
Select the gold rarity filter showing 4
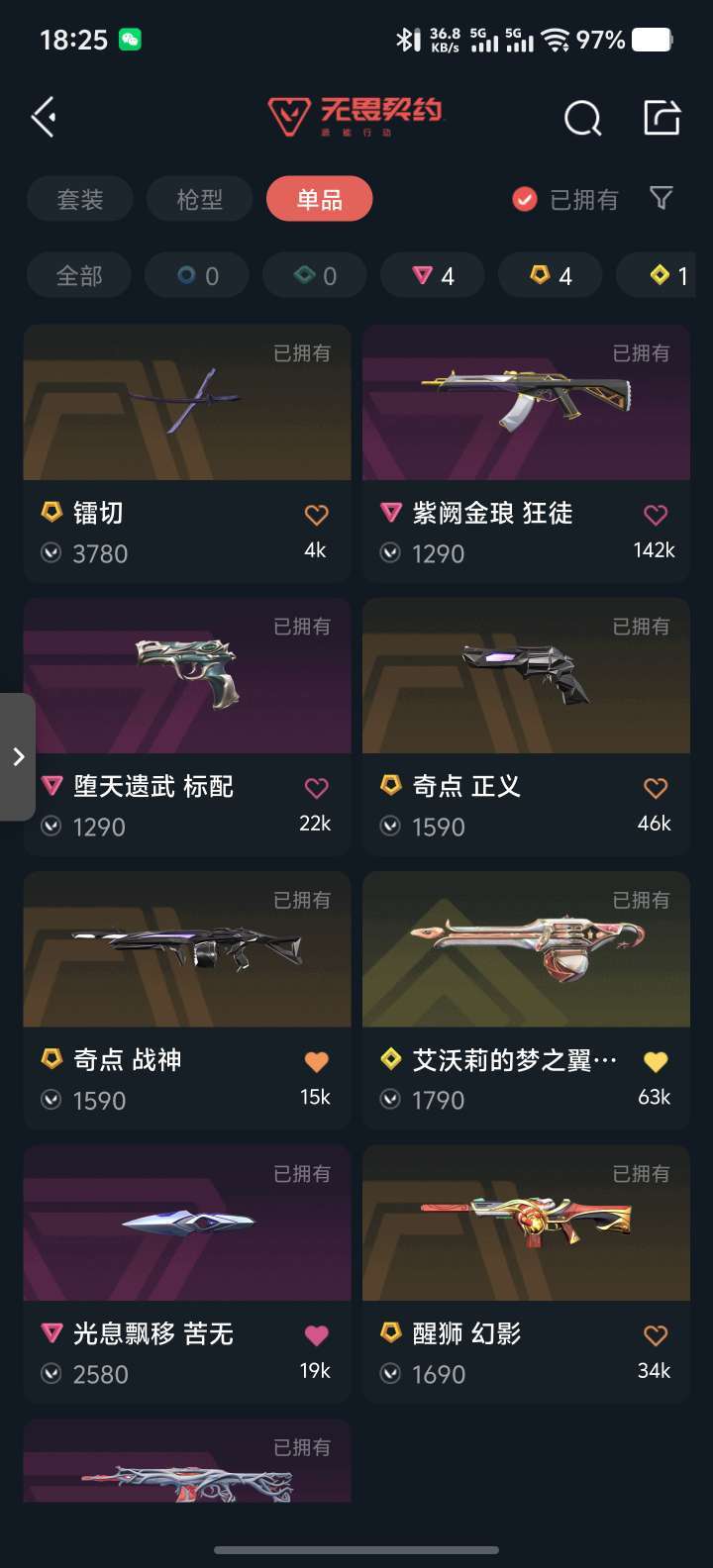[550, 275]
